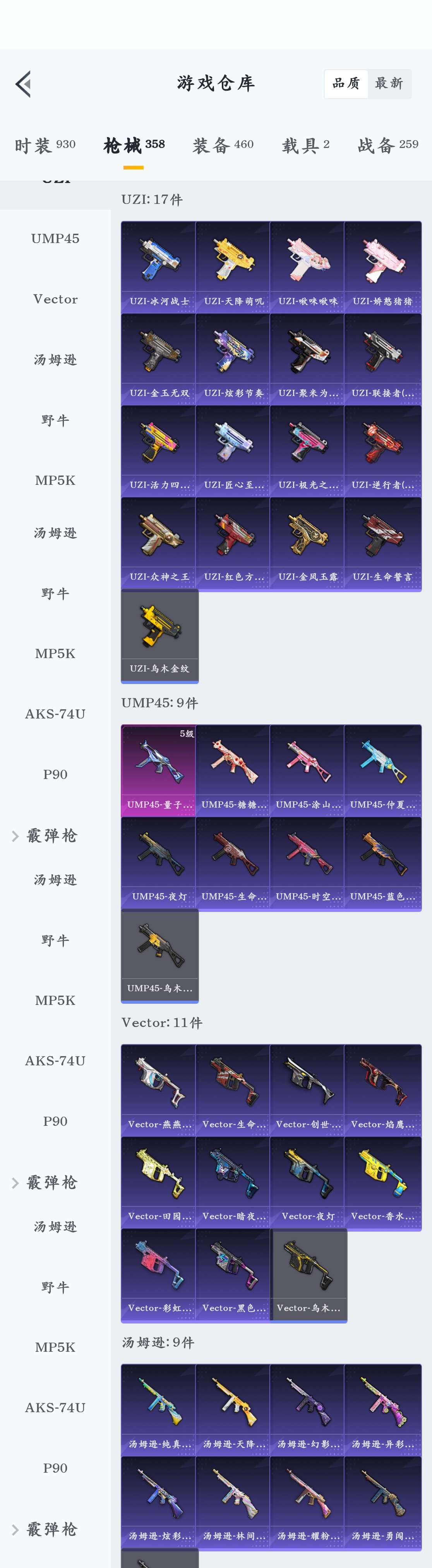
Task: Select UMP45 in the side list
Action: pyautogui.click(x=55, y=239)
